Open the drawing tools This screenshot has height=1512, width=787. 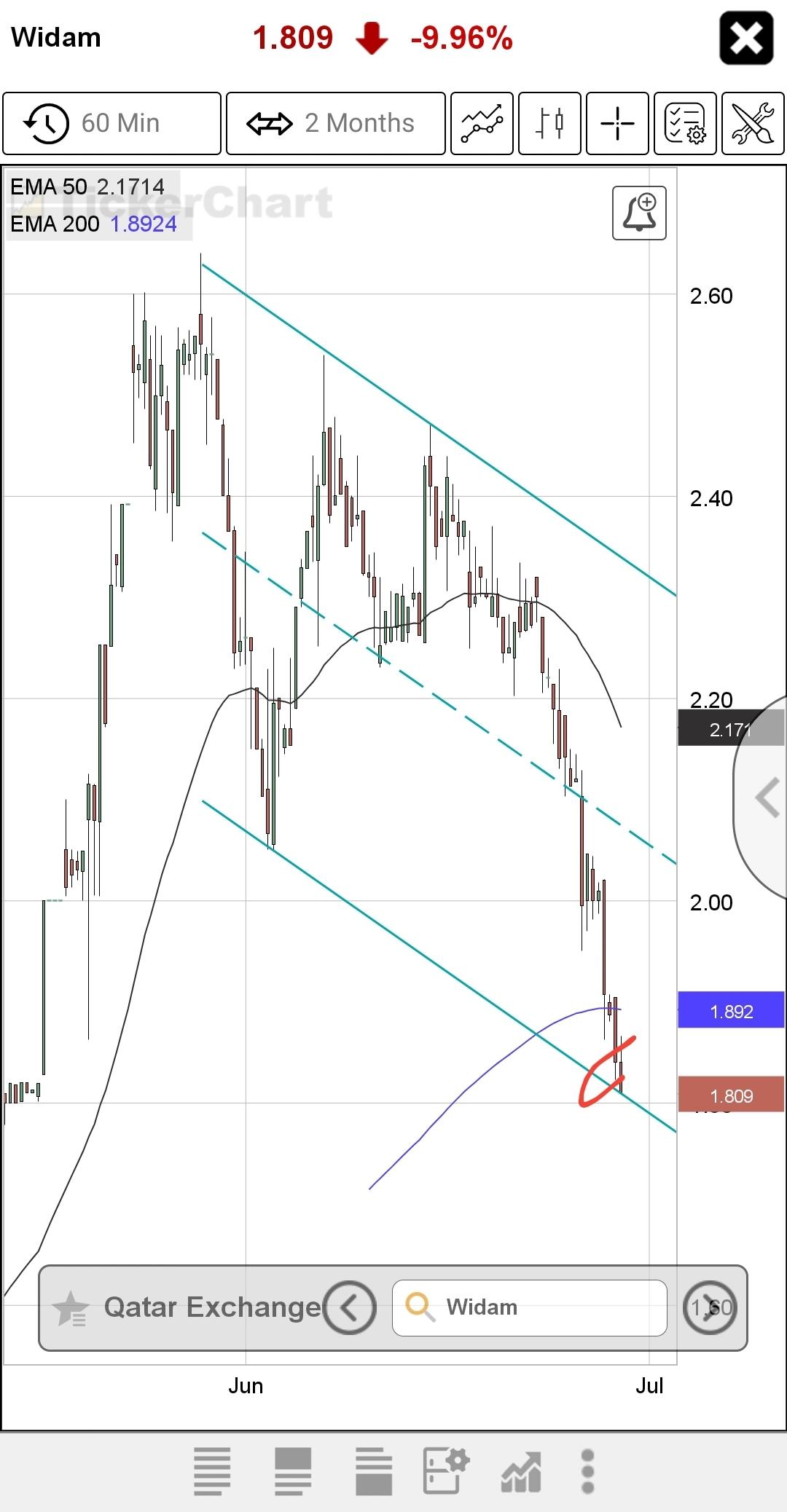pyautogui.click(x=753, y=123)
